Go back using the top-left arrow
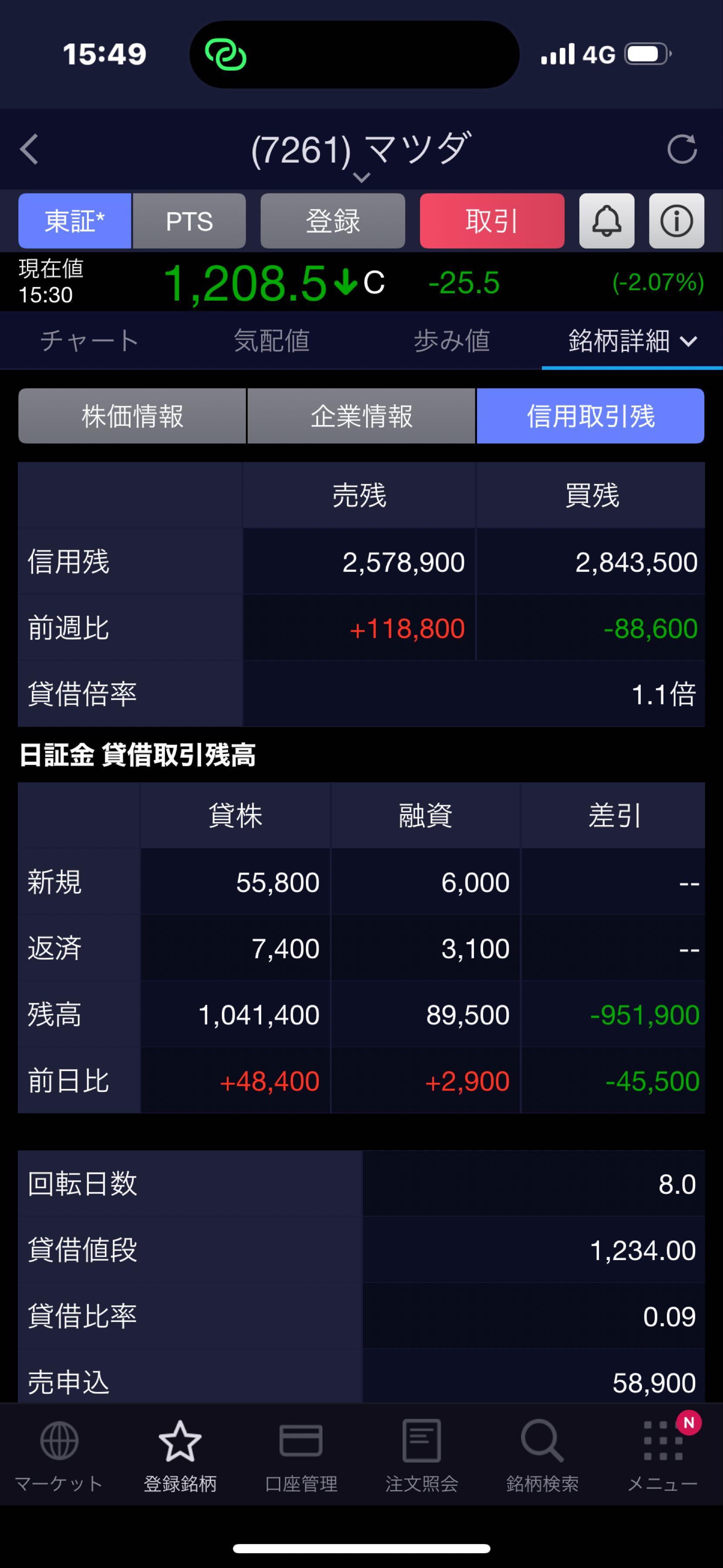Screen dimensions: 723x1568 point(29,149)
